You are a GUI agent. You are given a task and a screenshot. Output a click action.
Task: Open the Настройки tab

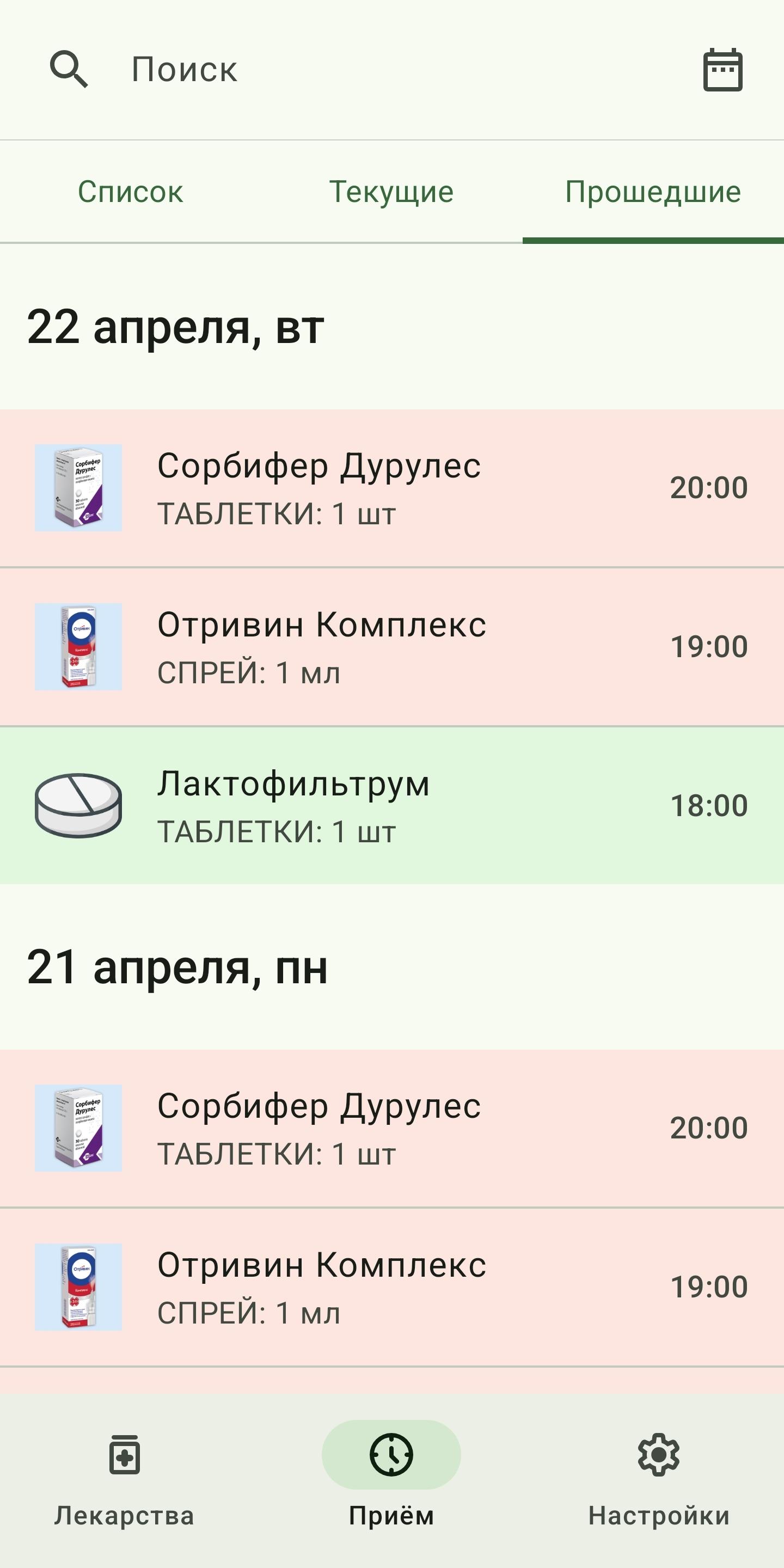tap(659, 1481)
